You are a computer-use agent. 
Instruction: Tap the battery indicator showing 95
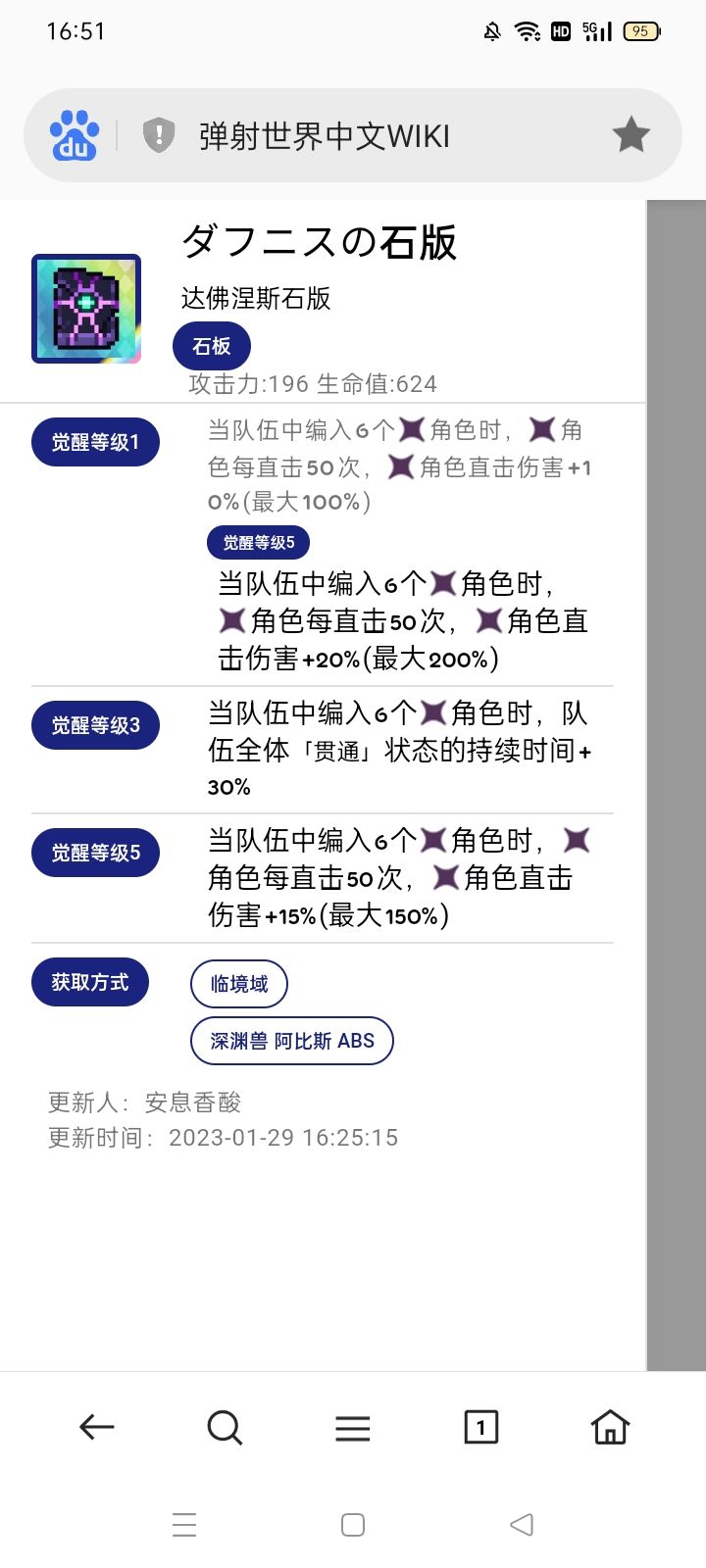click(x=641, y=30)
